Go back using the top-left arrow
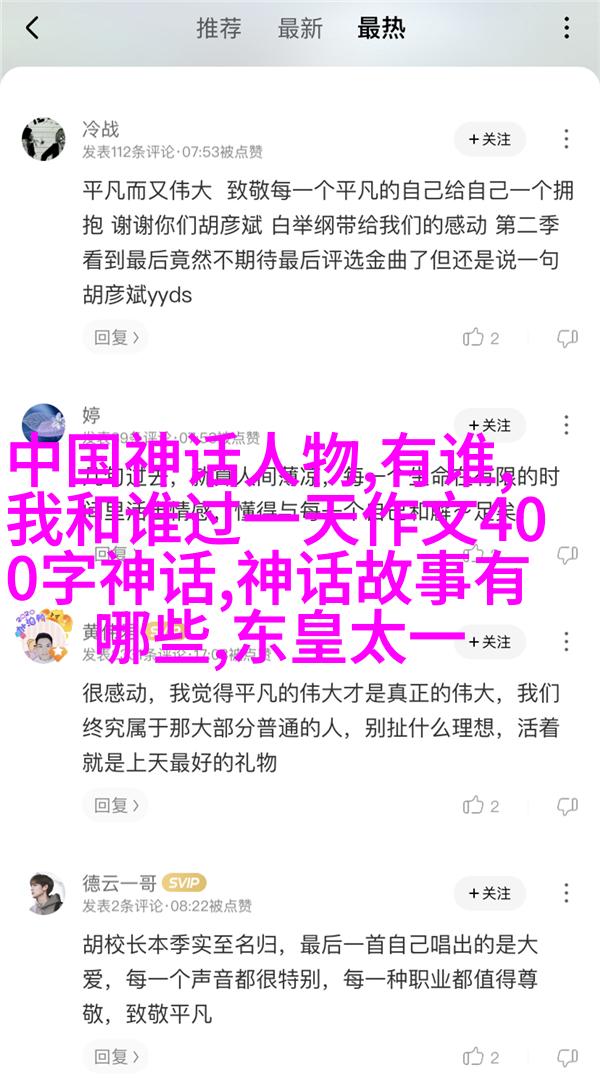The height and width of the screenshot is (1083, 600). coord(32,28)
